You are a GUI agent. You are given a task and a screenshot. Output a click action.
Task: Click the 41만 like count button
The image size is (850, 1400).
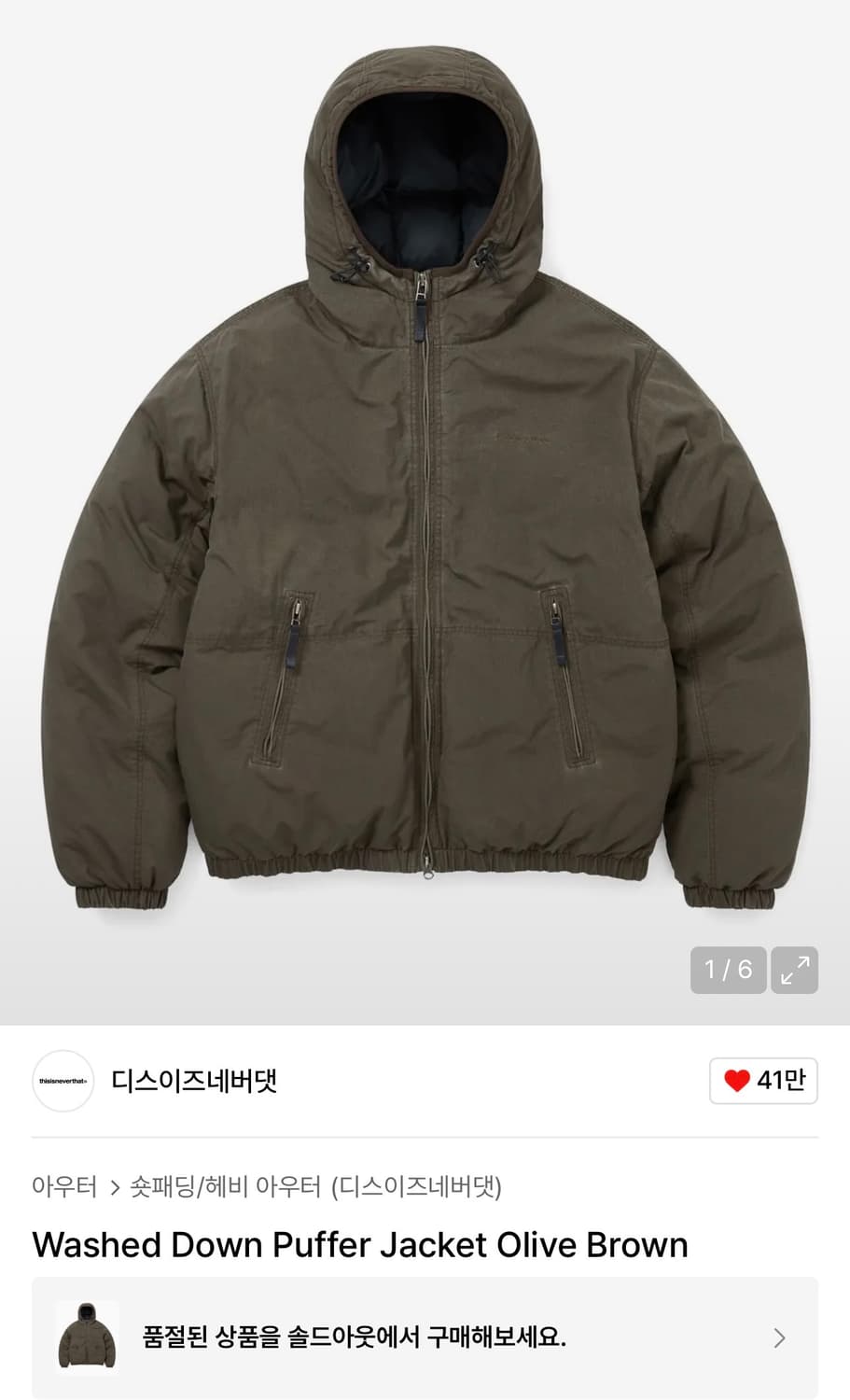[763, 1081]
